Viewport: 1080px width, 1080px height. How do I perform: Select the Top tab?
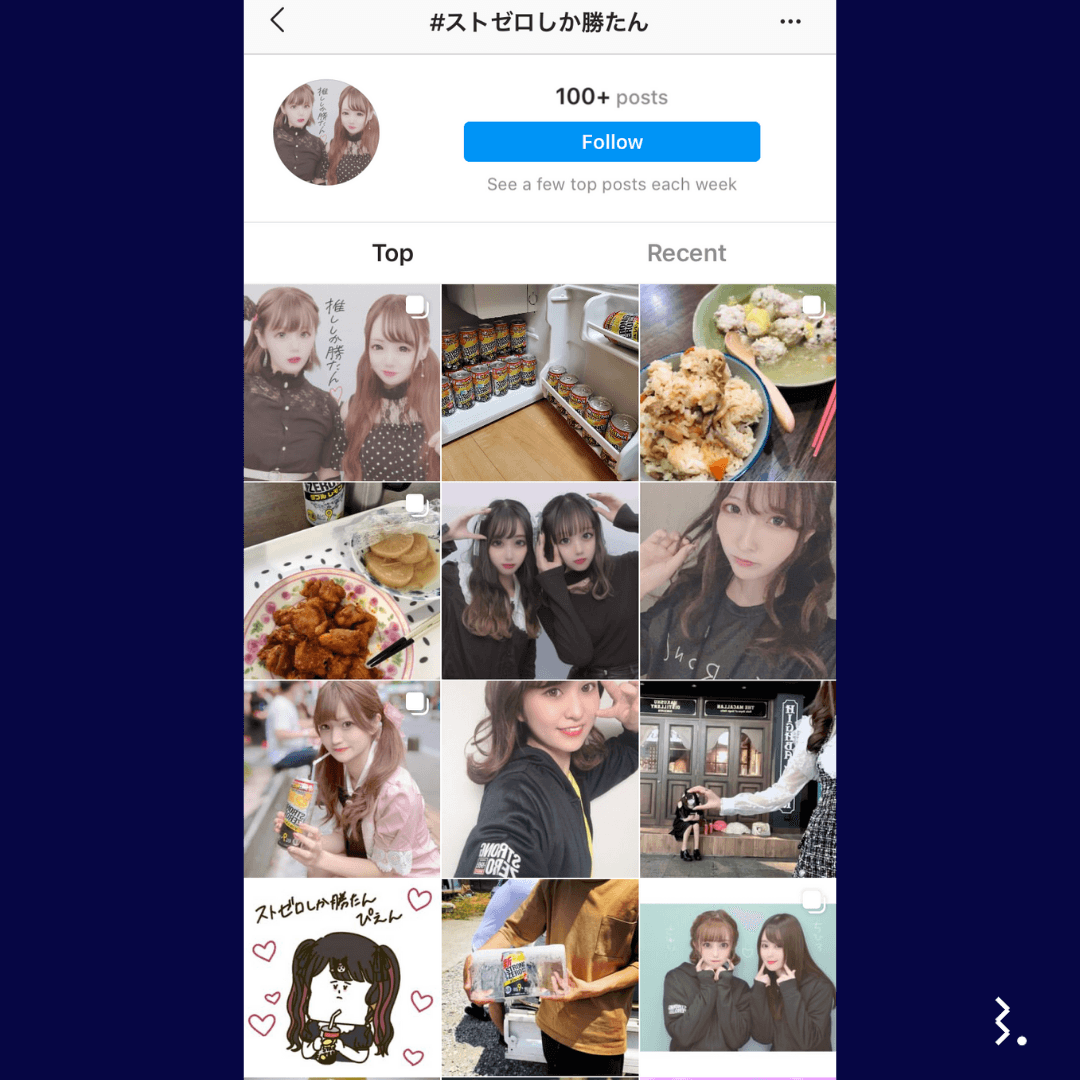point(392,253)
